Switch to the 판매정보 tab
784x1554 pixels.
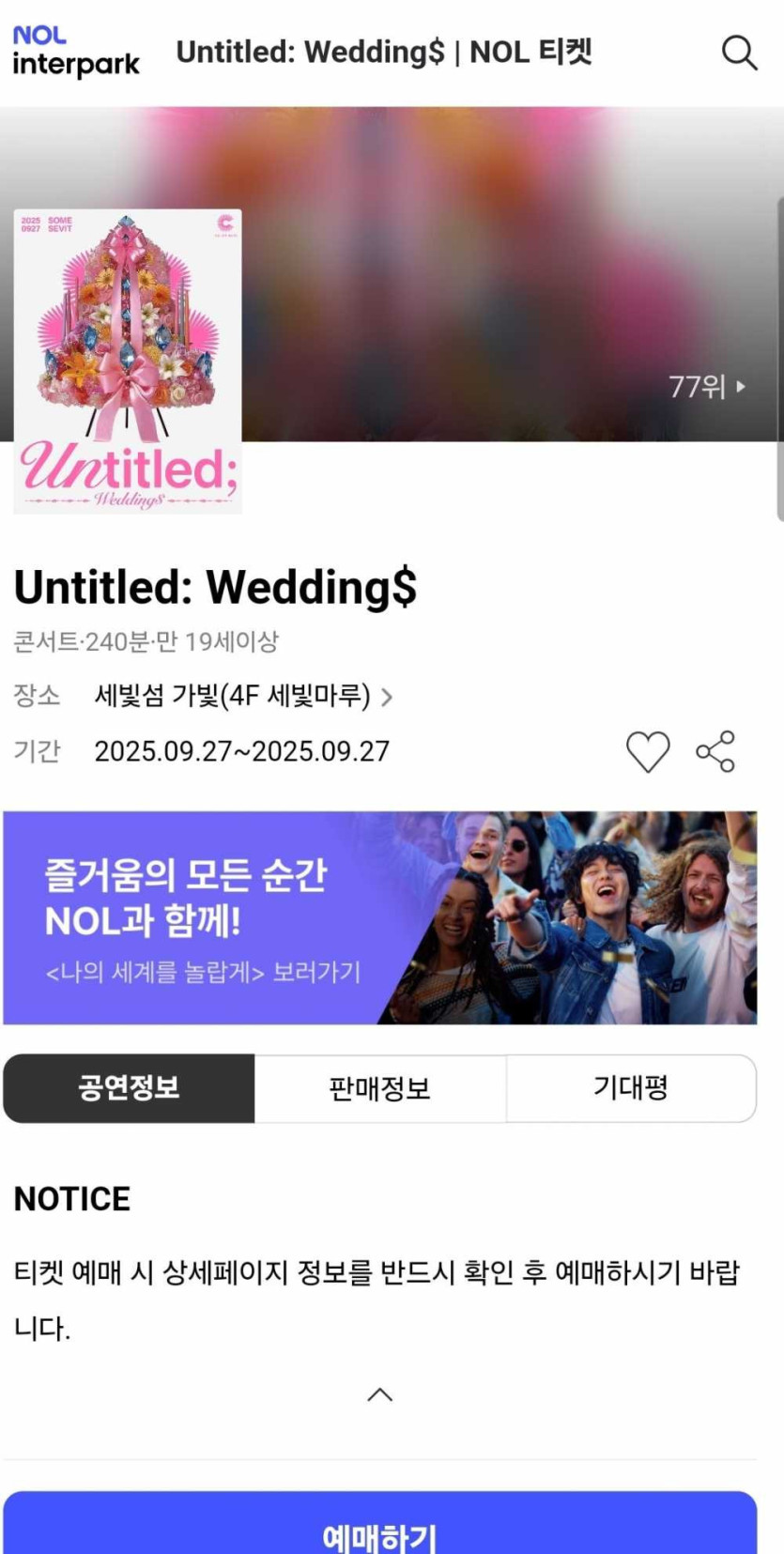(379, 1088)
